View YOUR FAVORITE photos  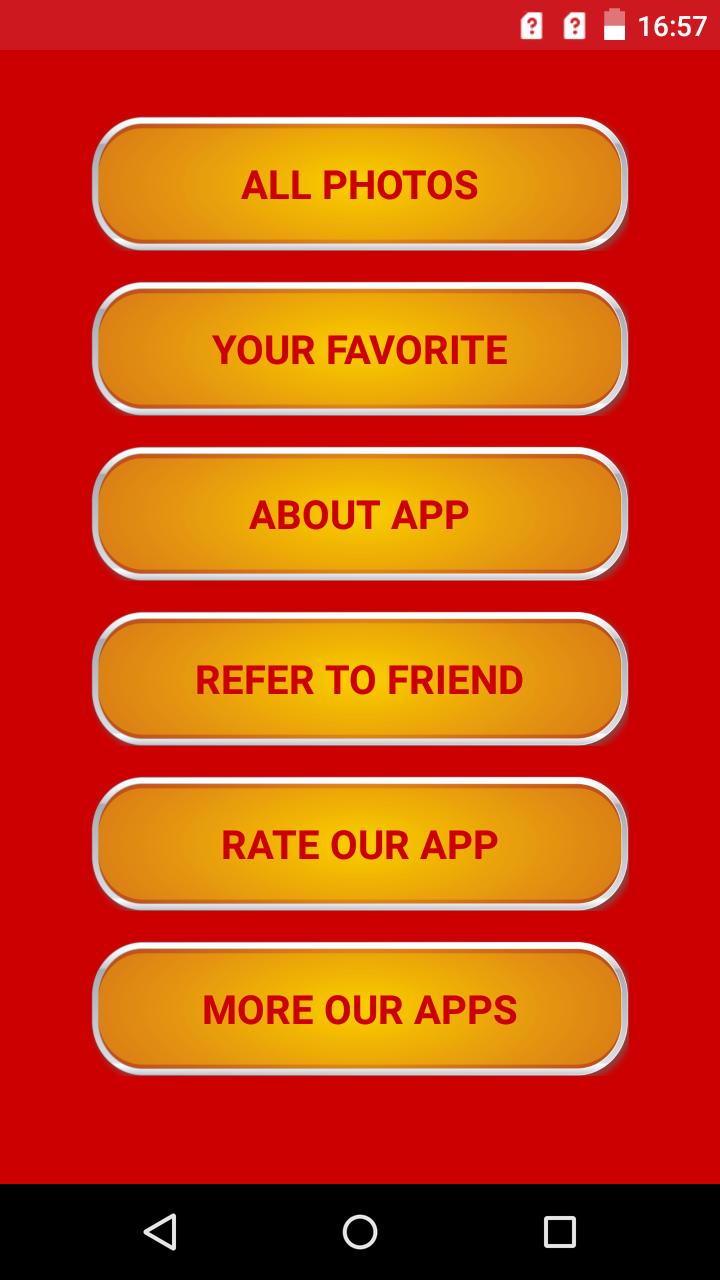click(x=360, y=350)
